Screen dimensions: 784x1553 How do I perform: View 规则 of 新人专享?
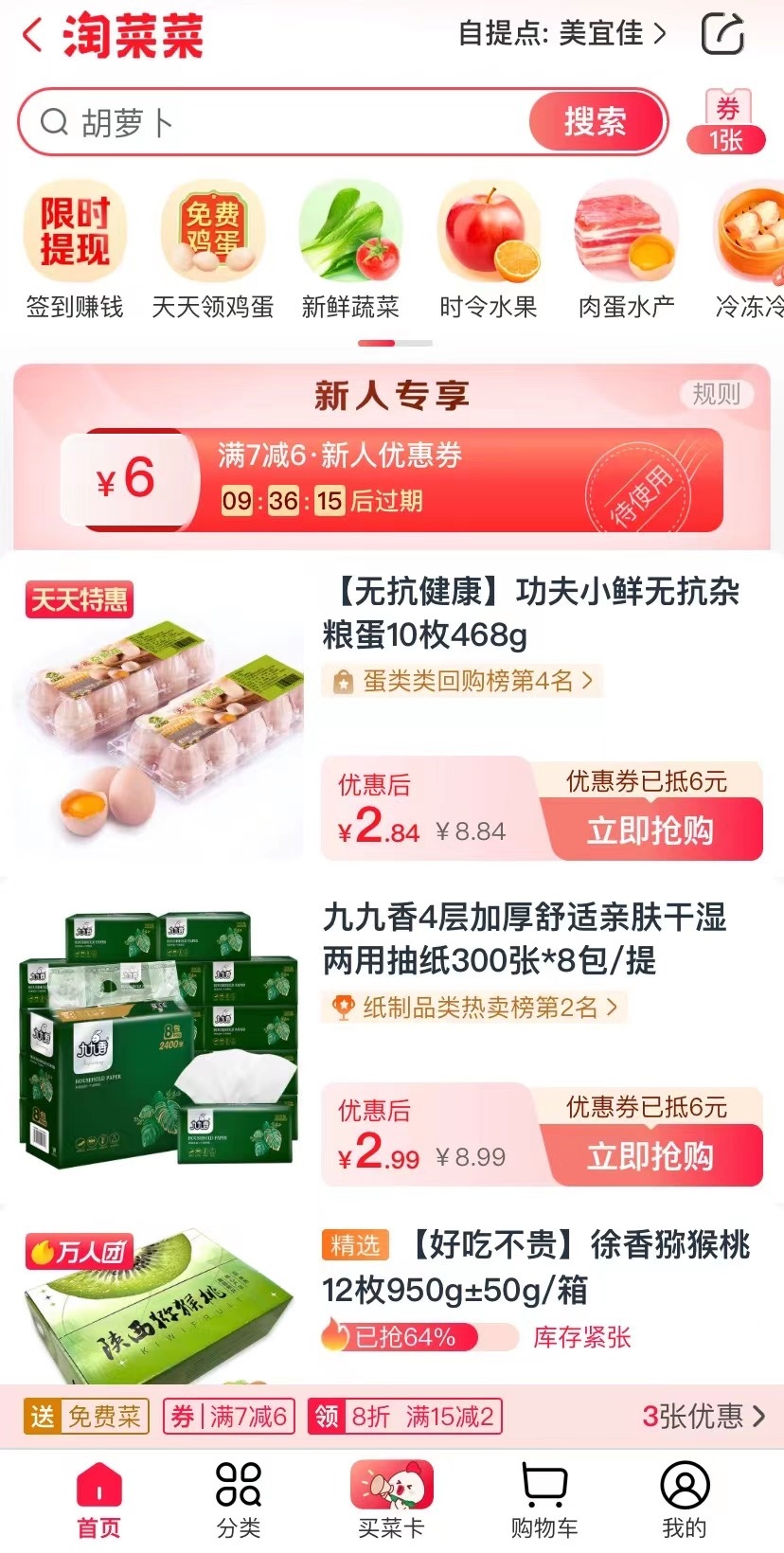coord(716,394)
